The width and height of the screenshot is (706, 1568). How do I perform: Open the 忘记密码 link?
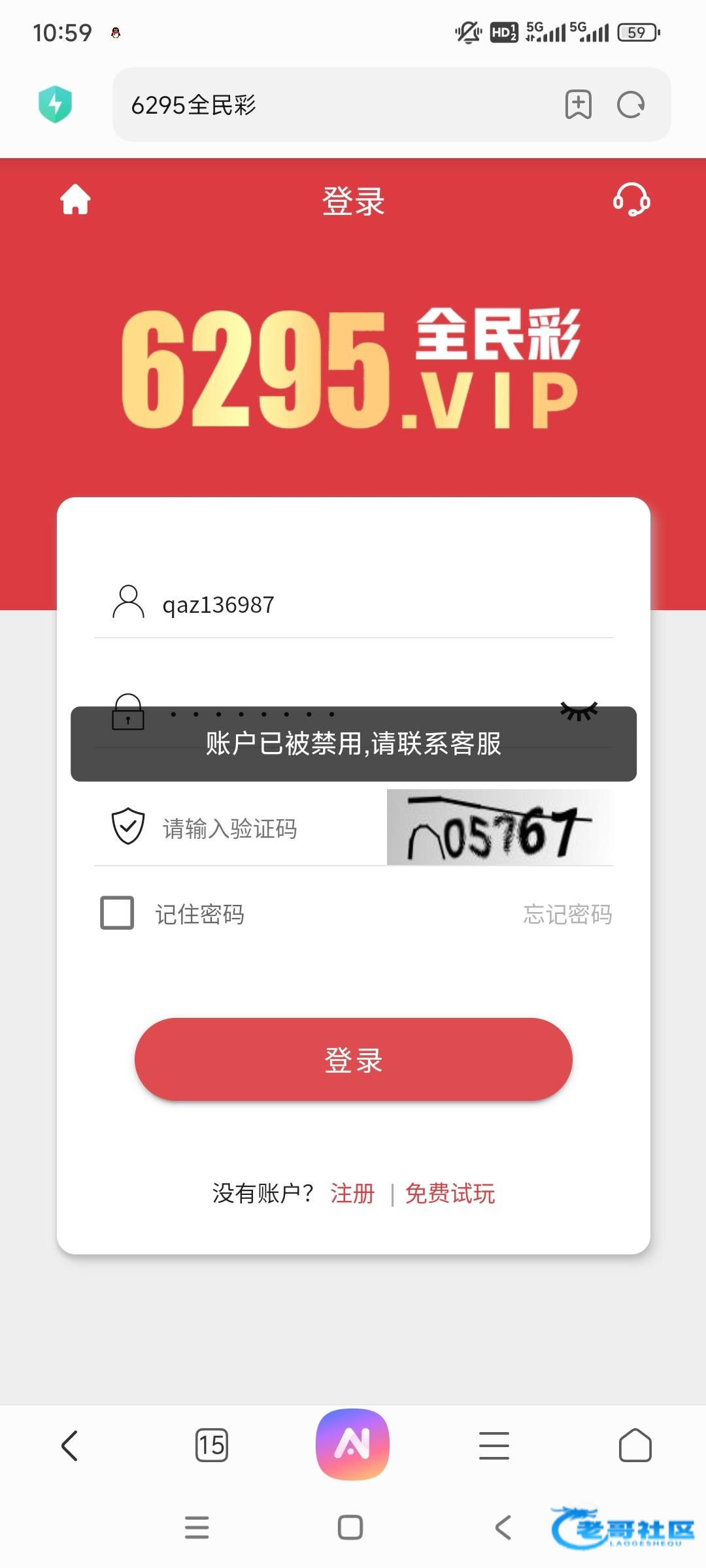point(567,915)
